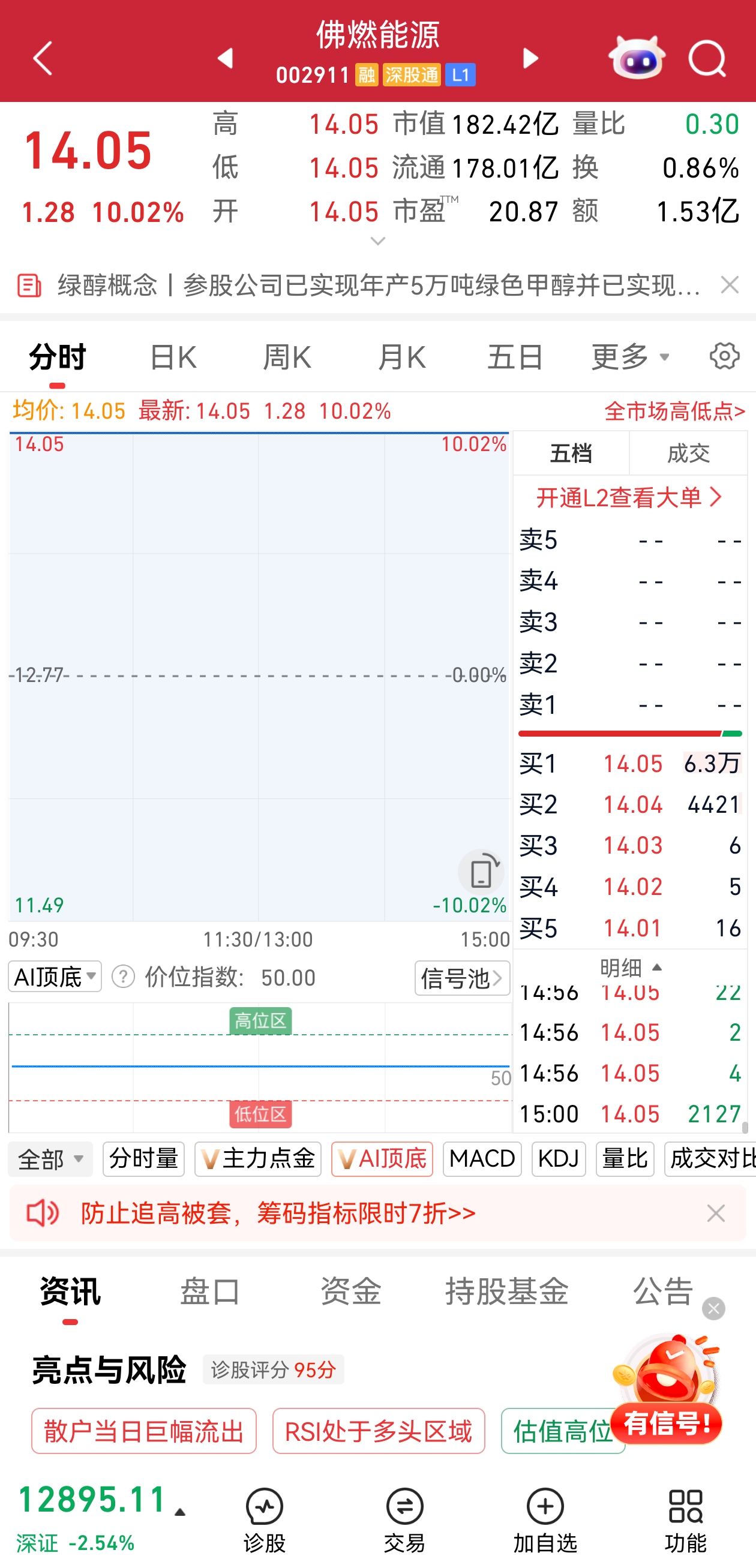Expand the 更多 chart period dropdown
Viewport: 756px width, 1568px height.
629,357
